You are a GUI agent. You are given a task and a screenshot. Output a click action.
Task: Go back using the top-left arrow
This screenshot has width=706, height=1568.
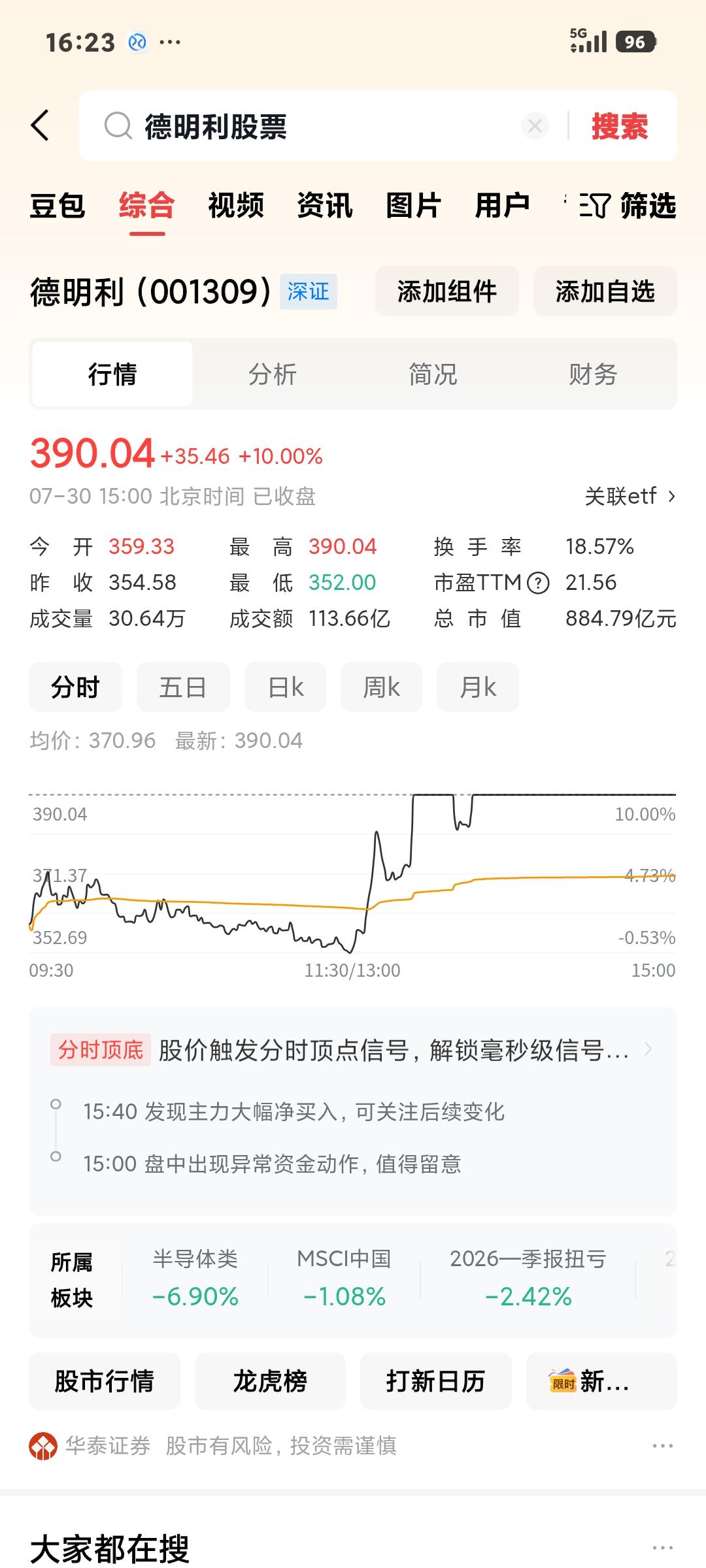(40, 125)
